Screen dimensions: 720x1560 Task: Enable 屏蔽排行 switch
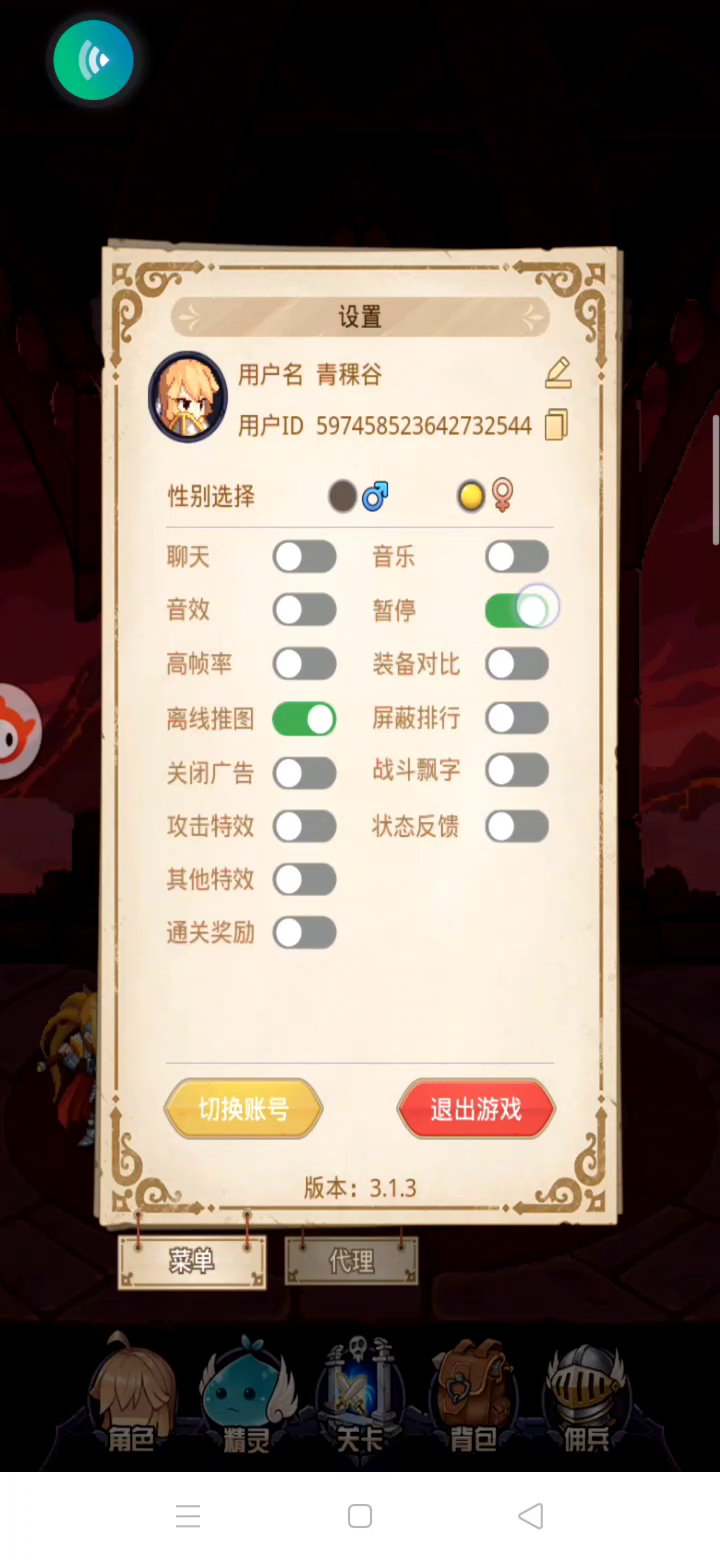[x=517, y=718]
